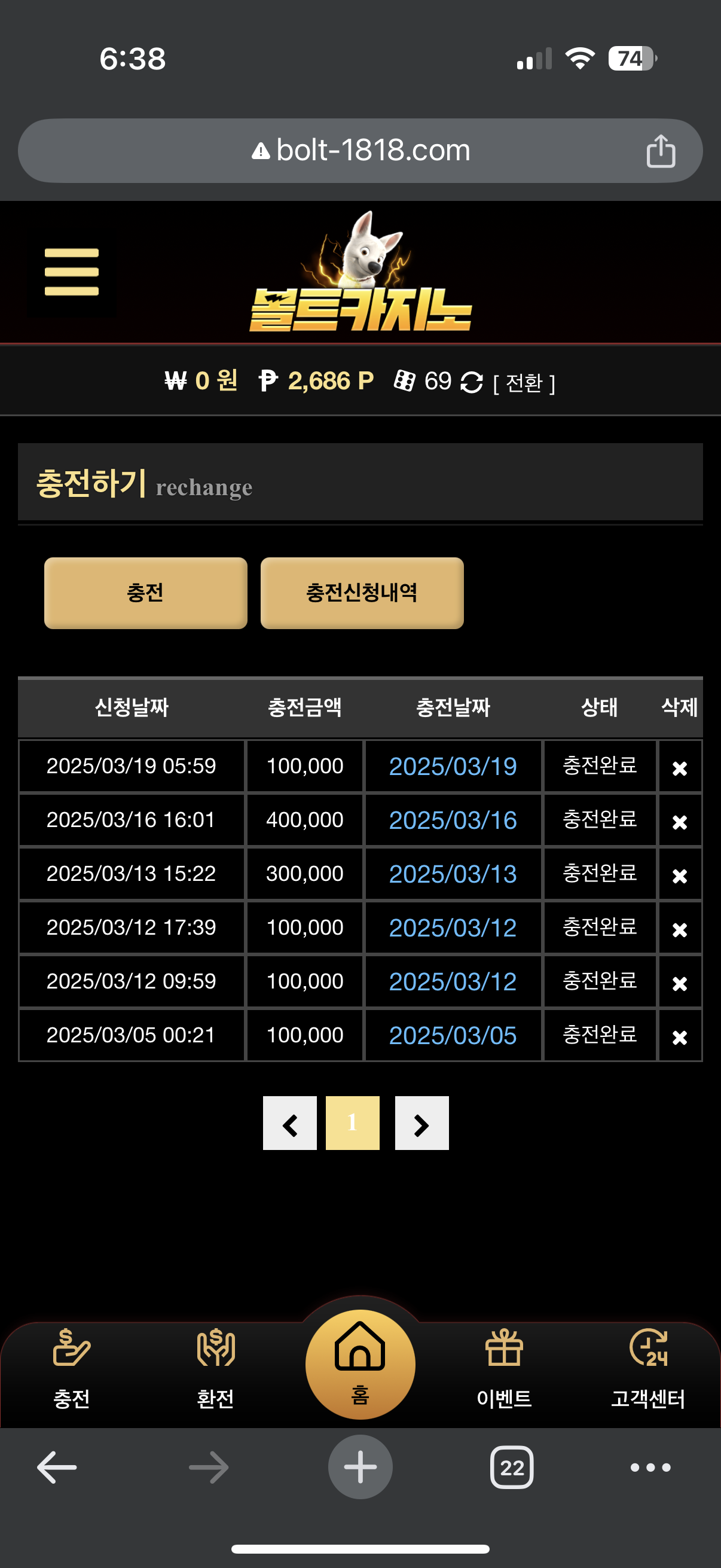721x1568 pixels.
Task: Open the browser tabs overview showing 22
Action: (x=512, y=1468)
